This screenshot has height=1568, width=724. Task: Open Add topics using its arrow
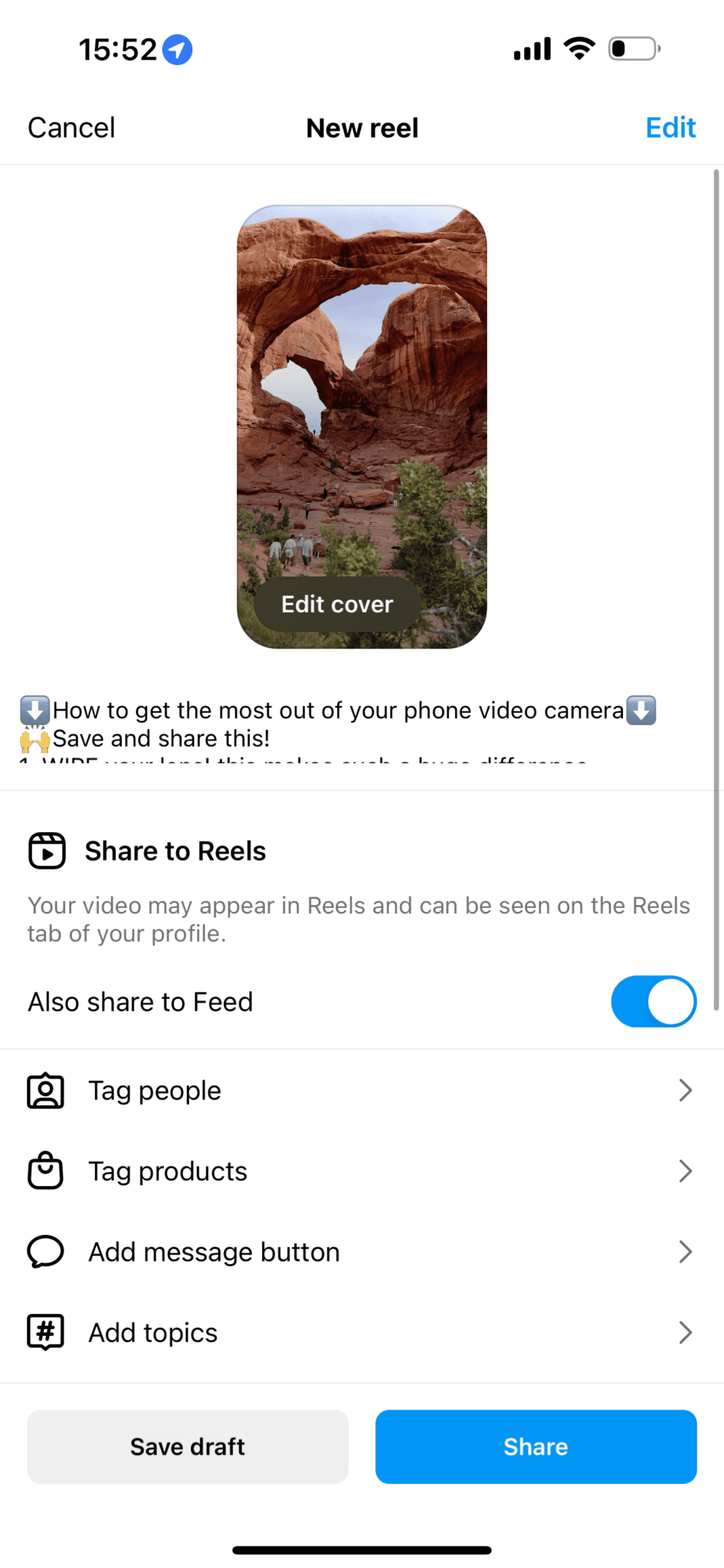(x=685, y=1332)
